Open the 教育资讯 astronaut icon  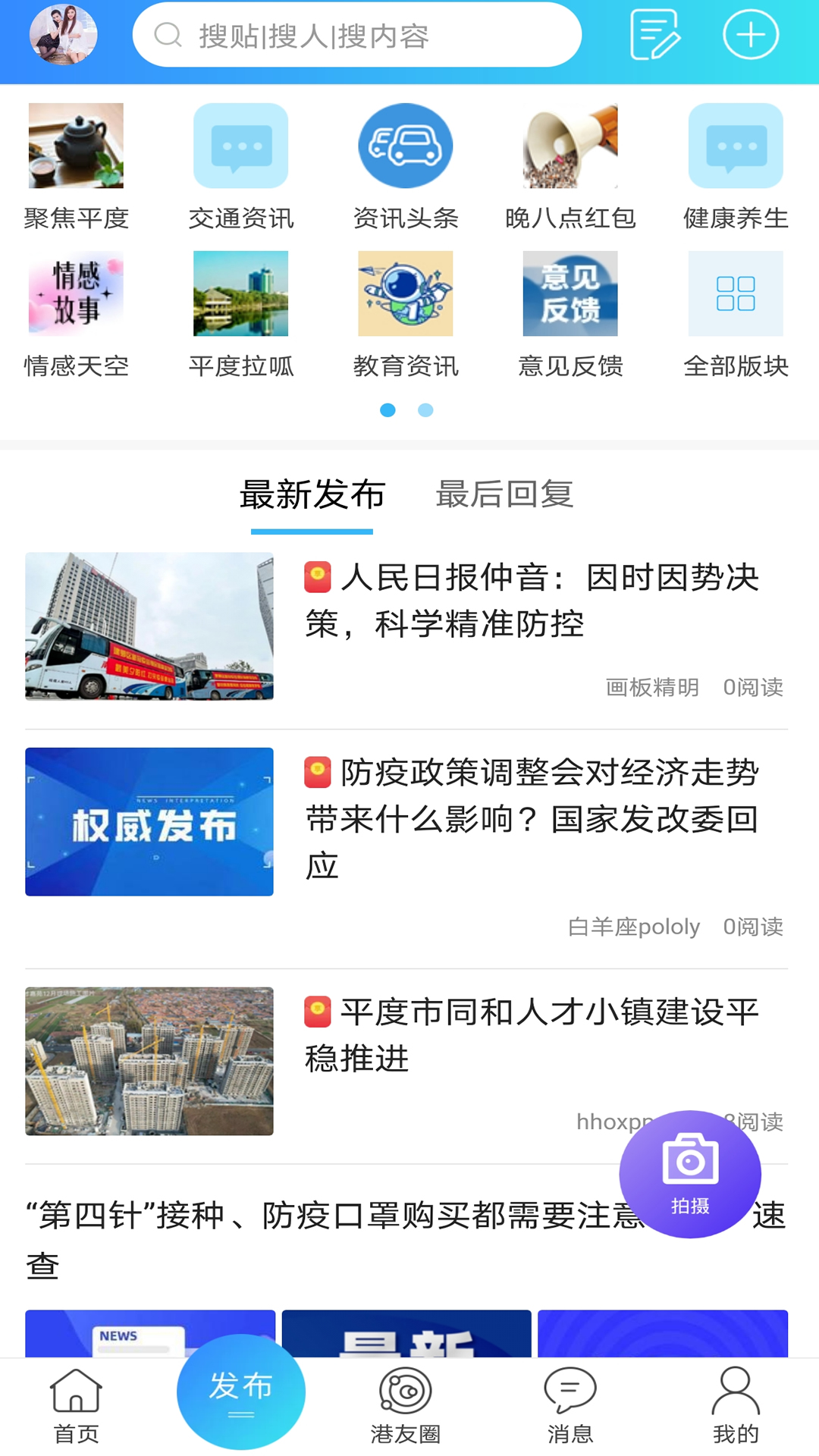(405, 293)
